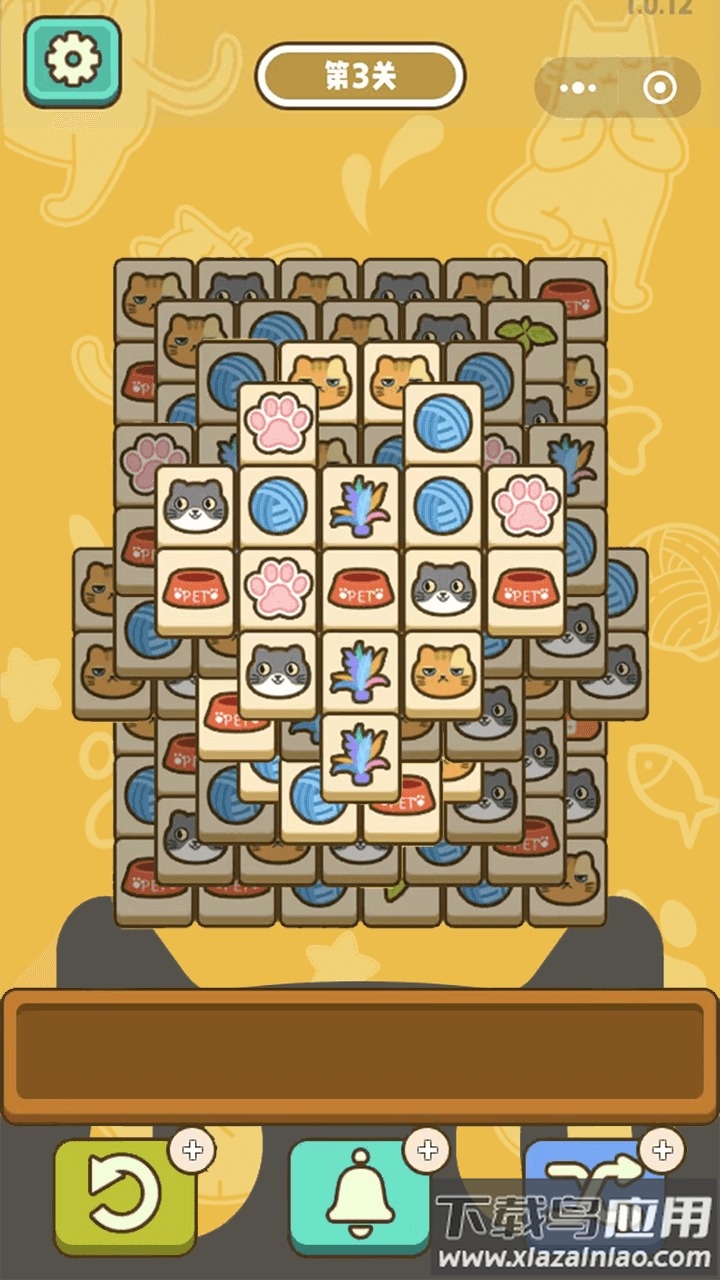The width and height of the screenshot is (720, 1280).
Task: Open the settings gear
Action: click(72, 62)
